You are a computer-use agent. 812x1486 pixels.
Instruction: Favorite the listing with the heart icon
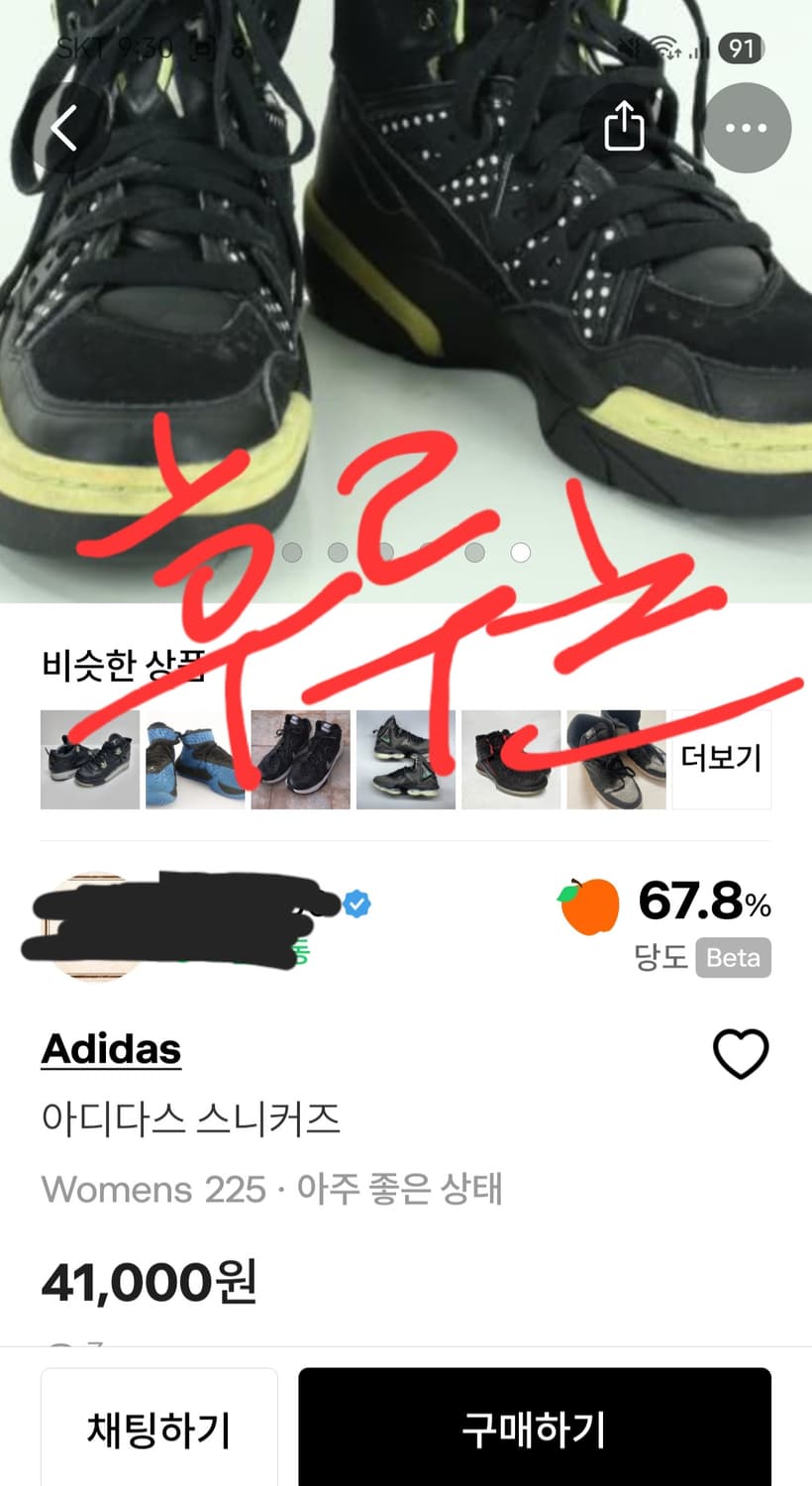point(741,1054)
